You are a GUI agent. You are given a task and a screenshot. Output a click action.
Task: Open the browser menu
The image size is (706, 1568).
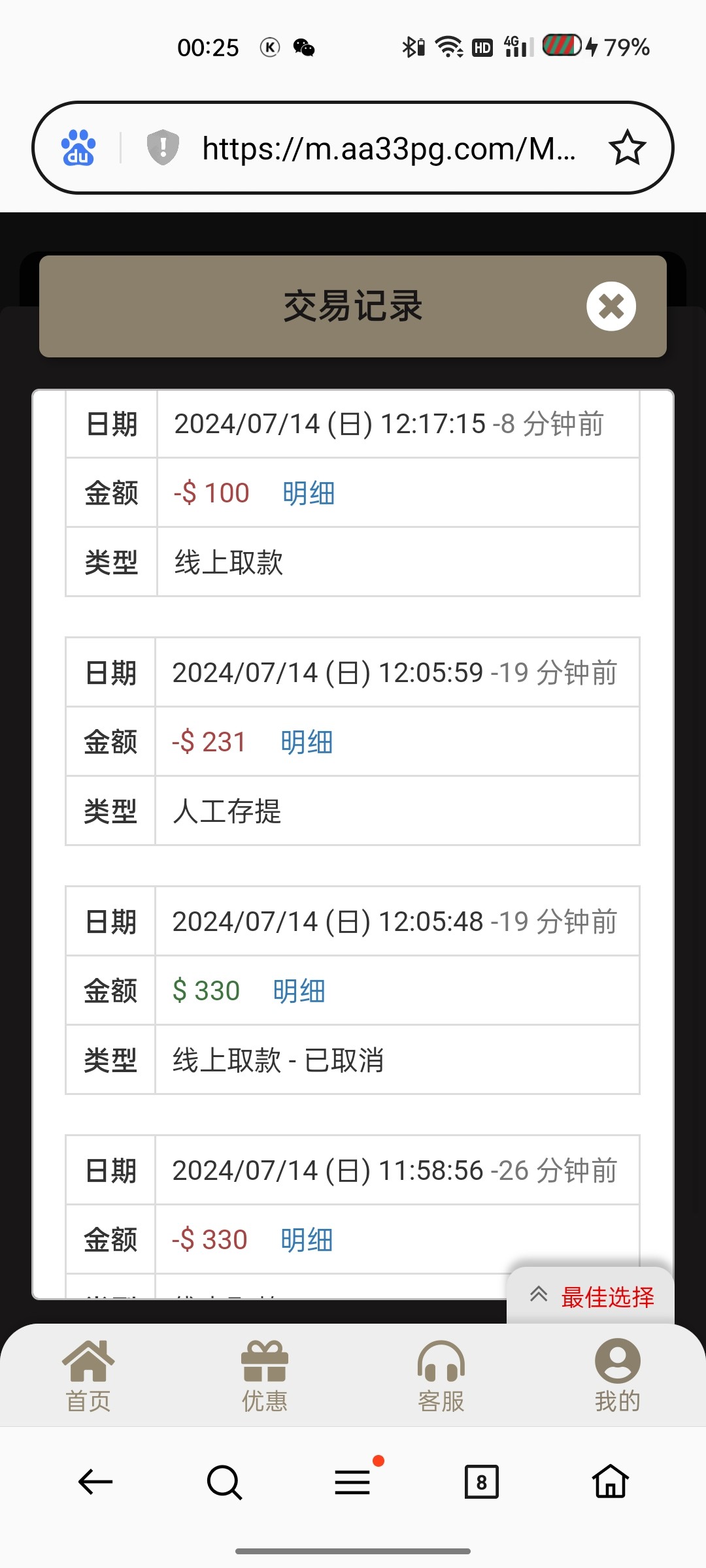coord(353,1482)
